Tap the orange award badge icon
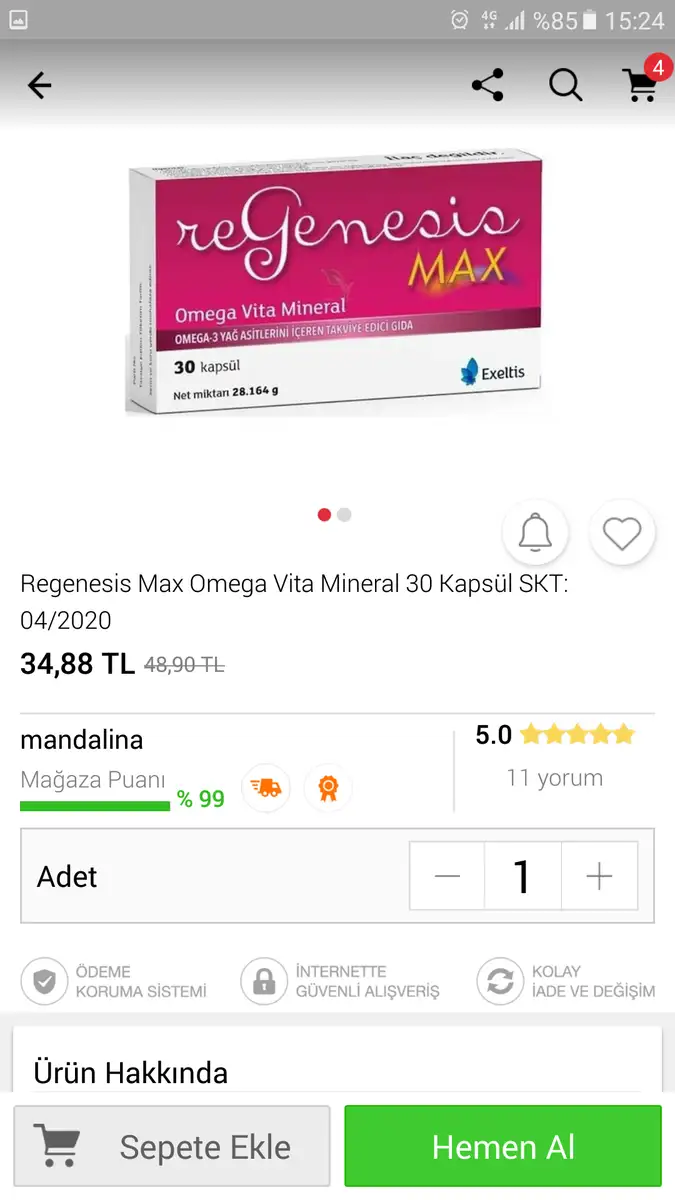The image size is (675, 1200). tap(328, 789)
